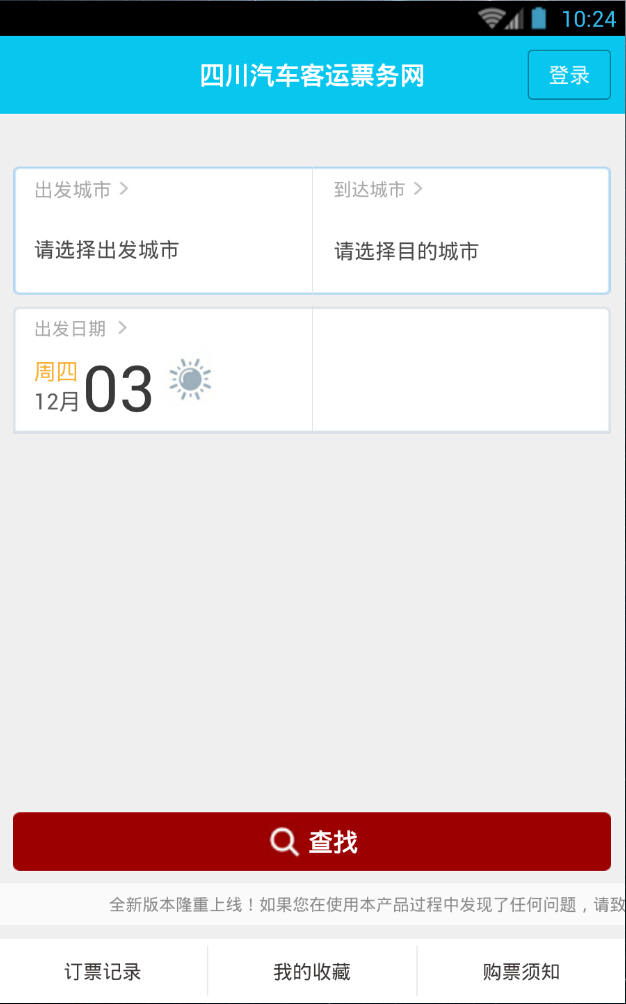This screenshot has width=626, height=1004.
Task: View 购票须知 ticket purchase notice
Action: pos(521,971)
